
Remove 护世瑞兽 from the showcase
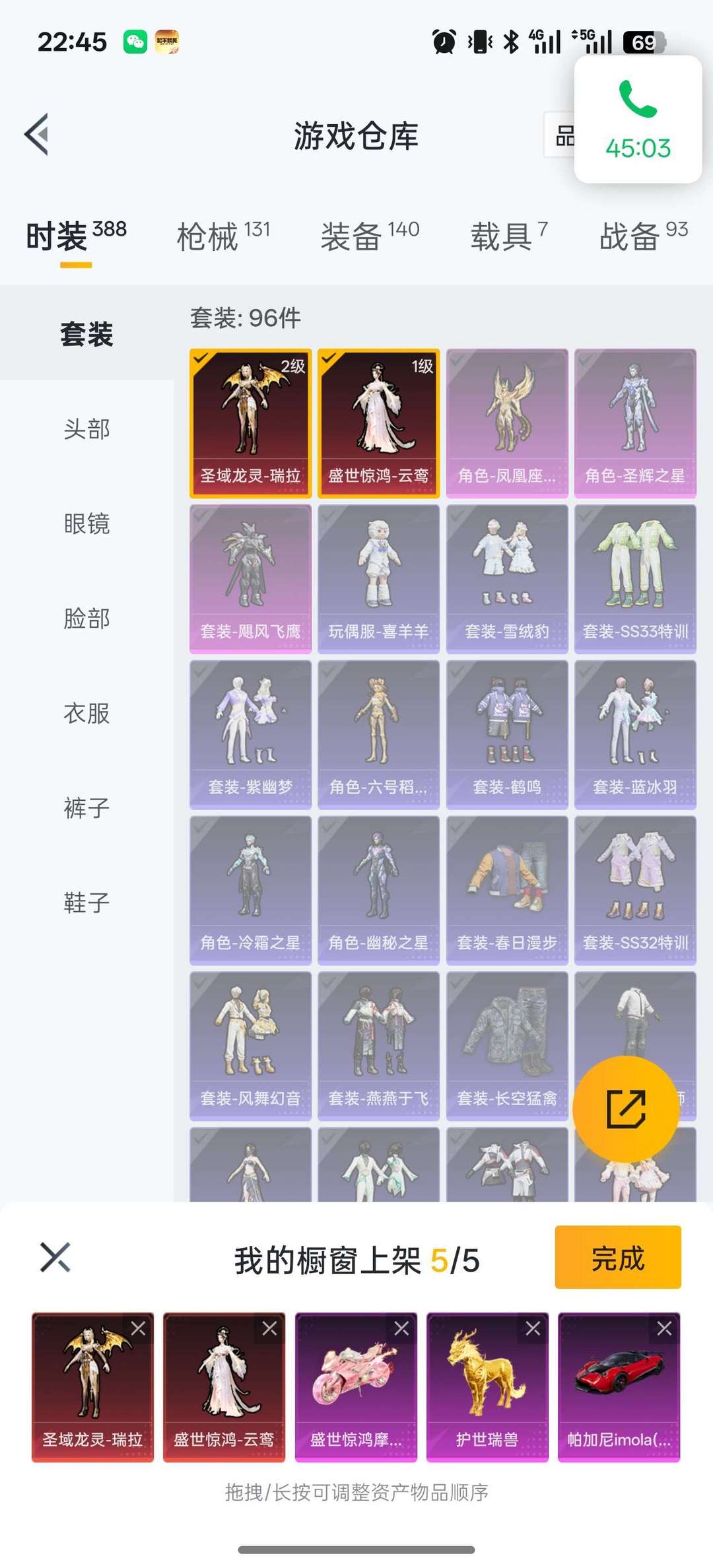[533, 1328]
